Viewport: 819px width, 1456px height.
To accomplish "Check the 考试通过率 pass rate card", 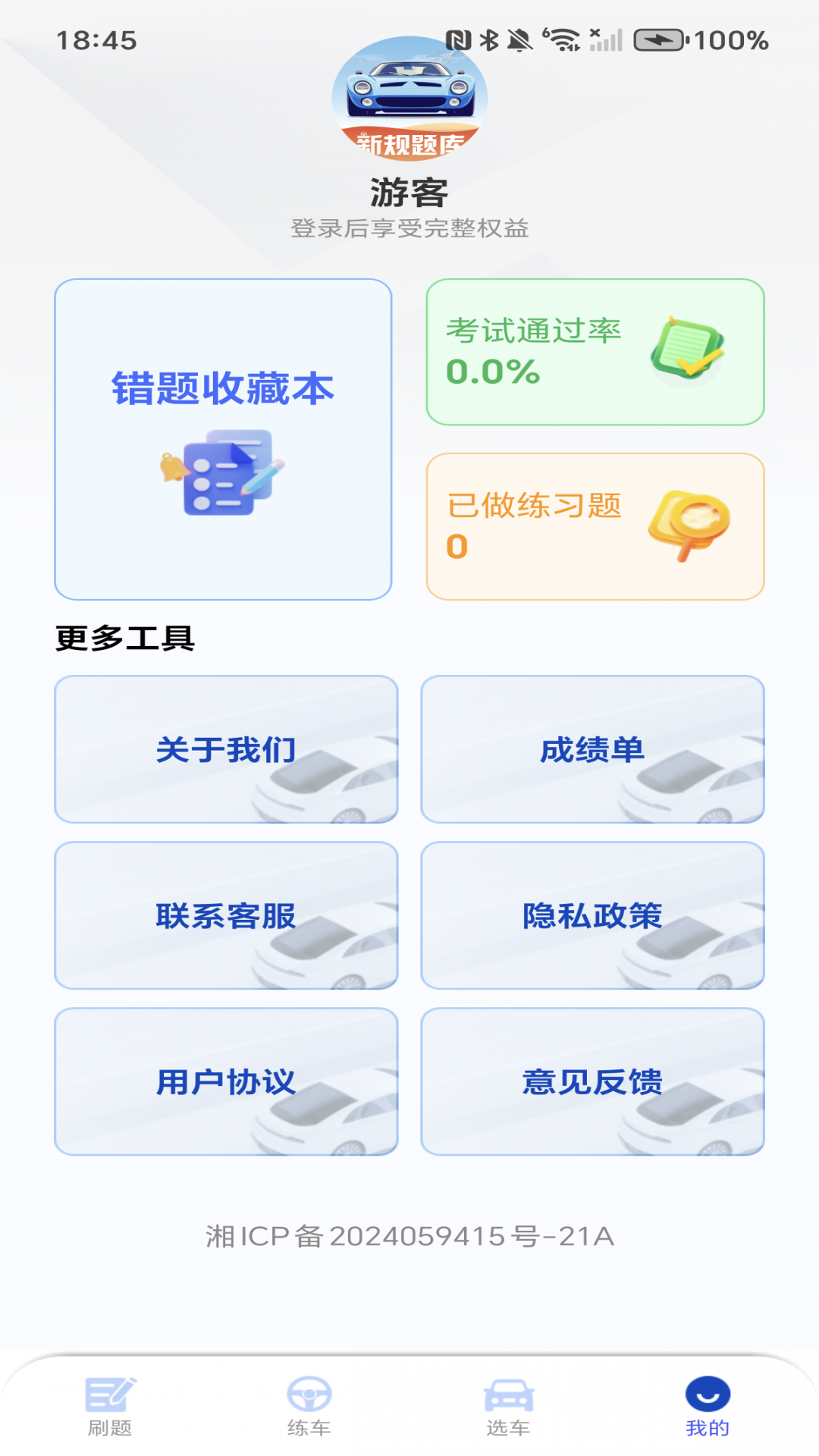I will click(x=594, y=352).
